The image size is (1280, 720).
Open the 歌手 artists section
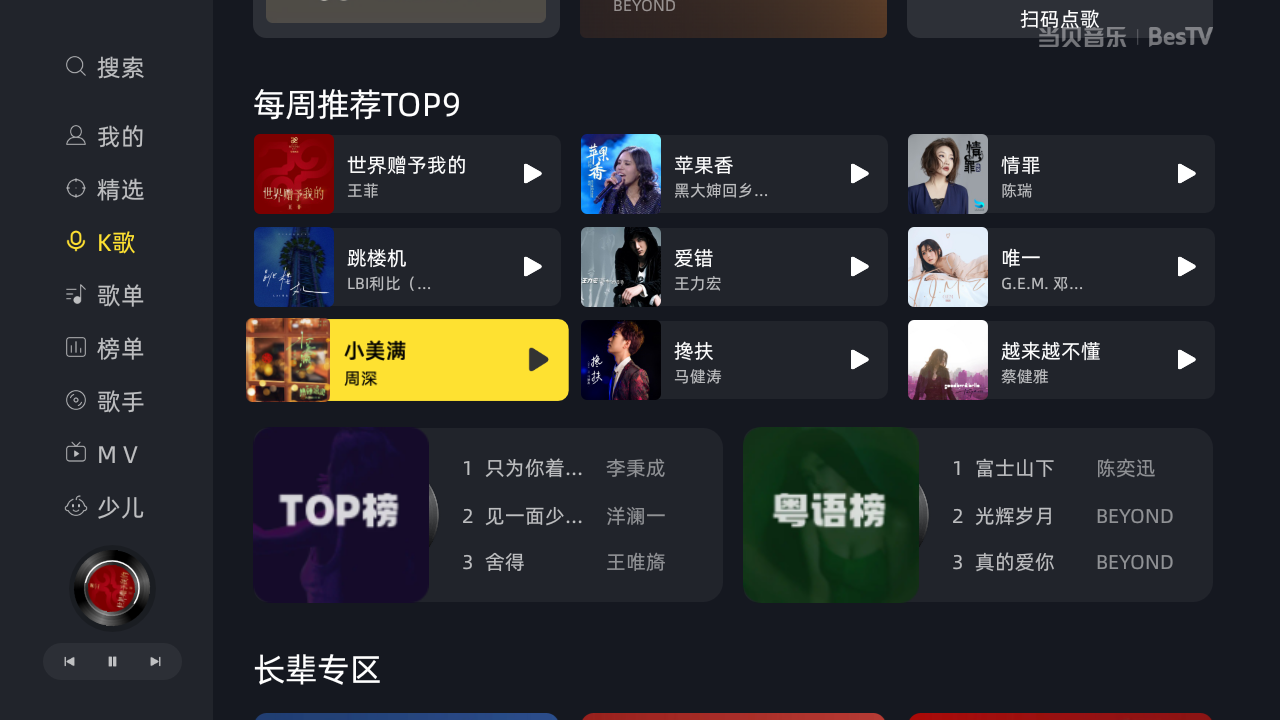coord(106,401)
